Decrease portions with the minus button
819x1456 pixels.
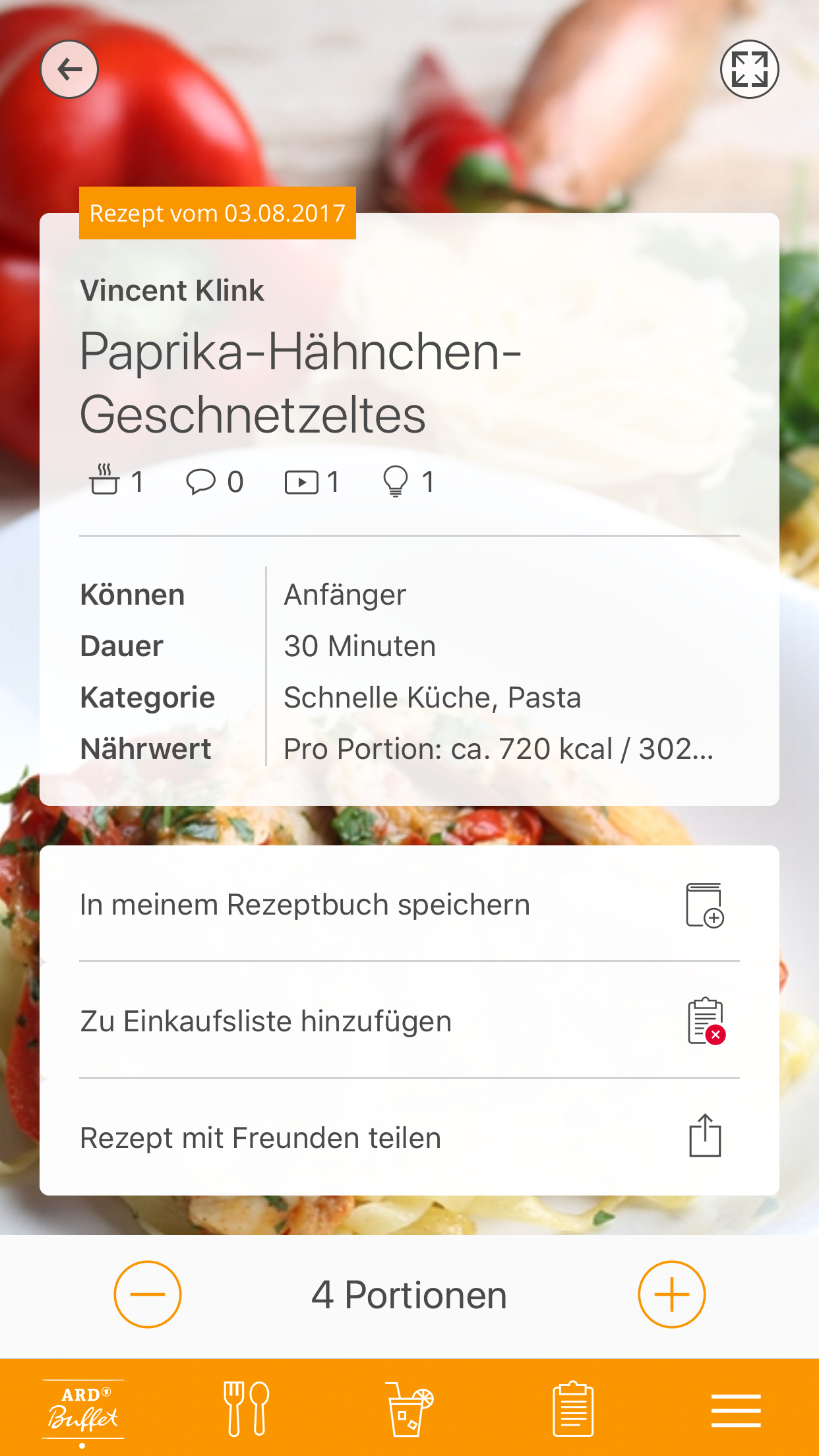(x=148, y=1294)
